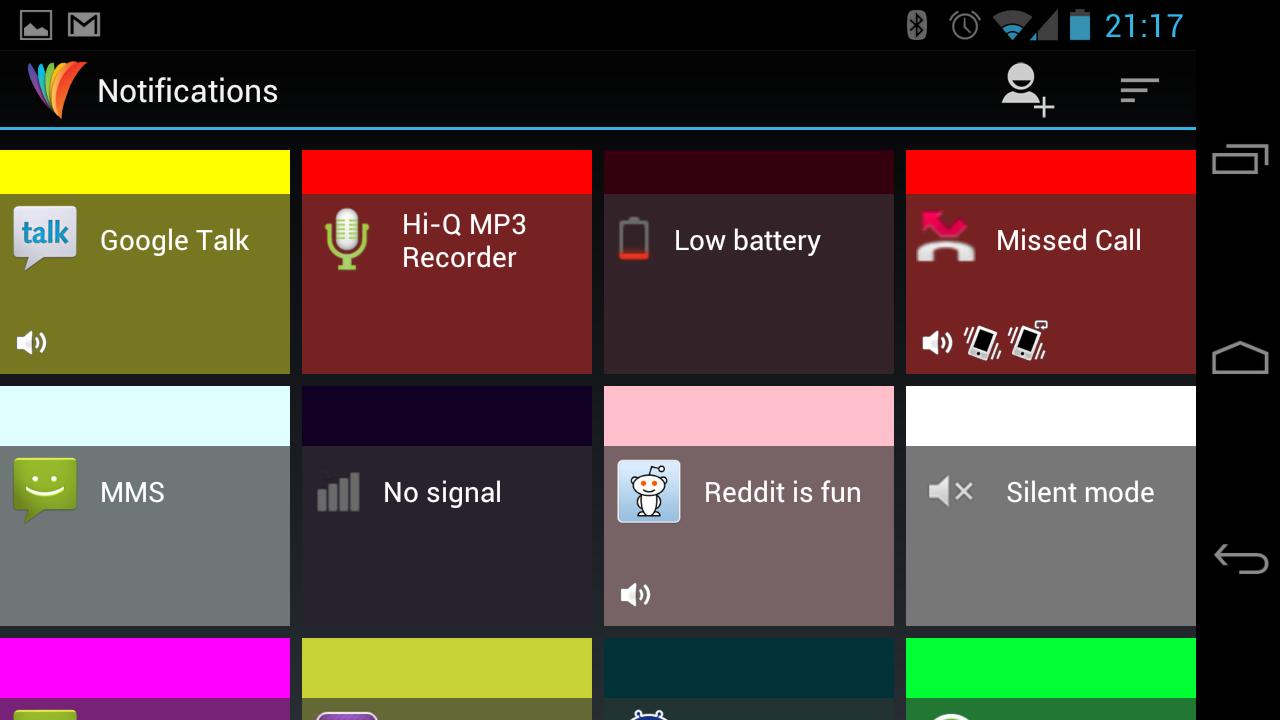Open the sort menu icon
The height and width of the screenshot is (720, 1280).
tap(1139, 90)
